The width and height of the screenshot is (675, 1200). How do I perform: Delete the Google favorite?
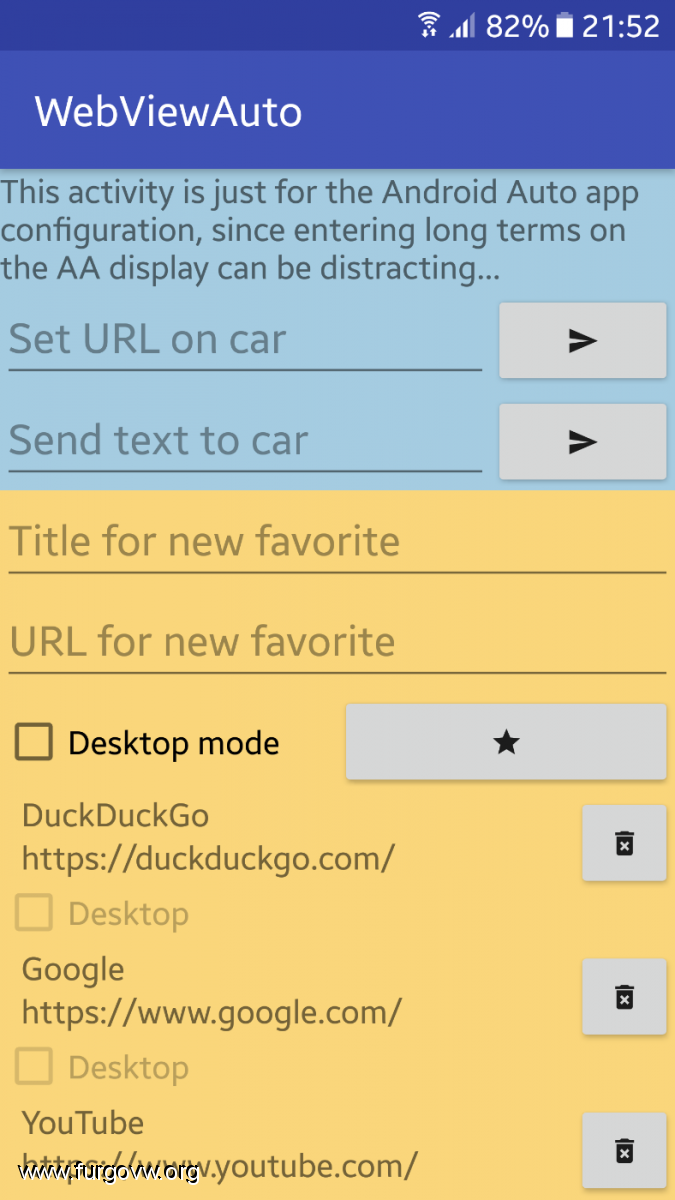tap(624, 997)
